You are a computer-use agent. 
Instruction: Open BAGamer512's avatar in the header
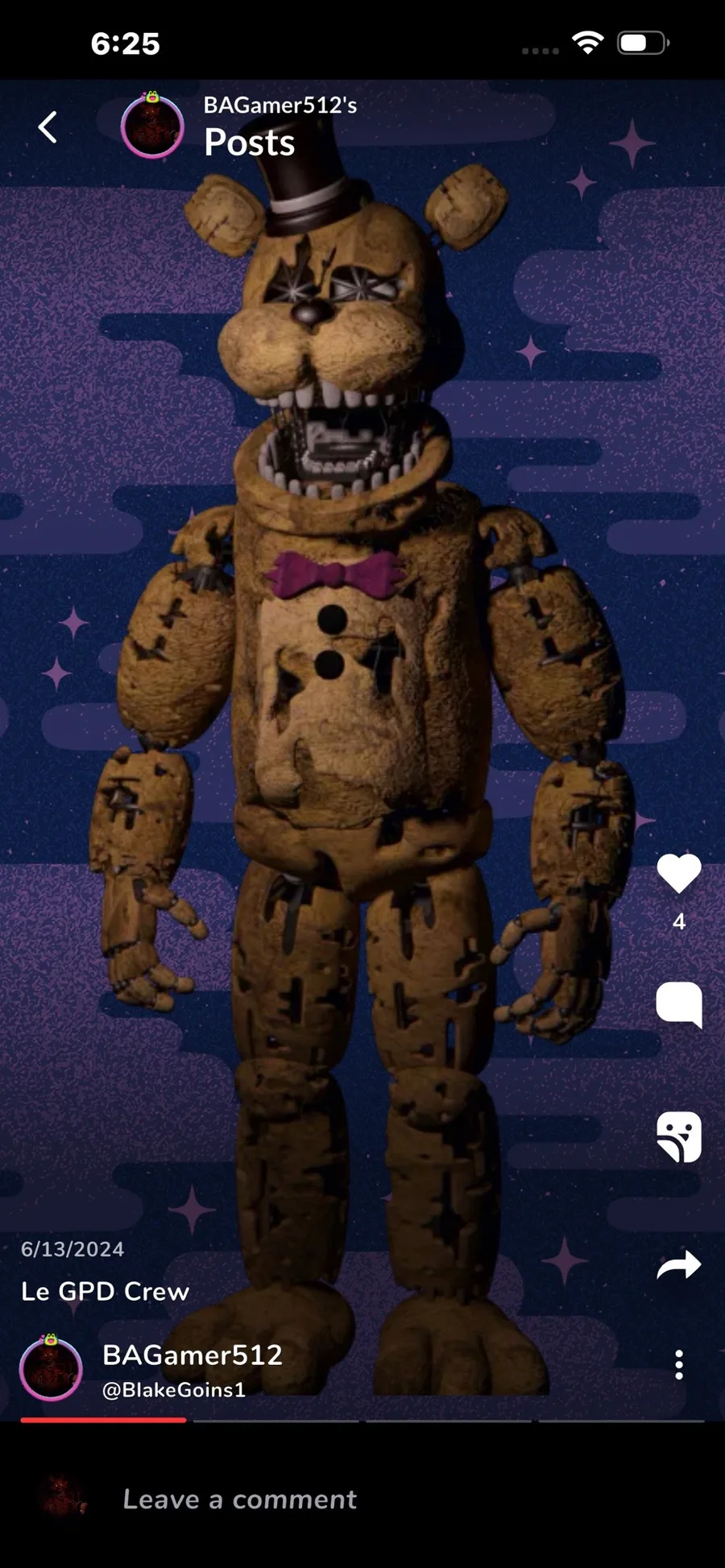152,126
